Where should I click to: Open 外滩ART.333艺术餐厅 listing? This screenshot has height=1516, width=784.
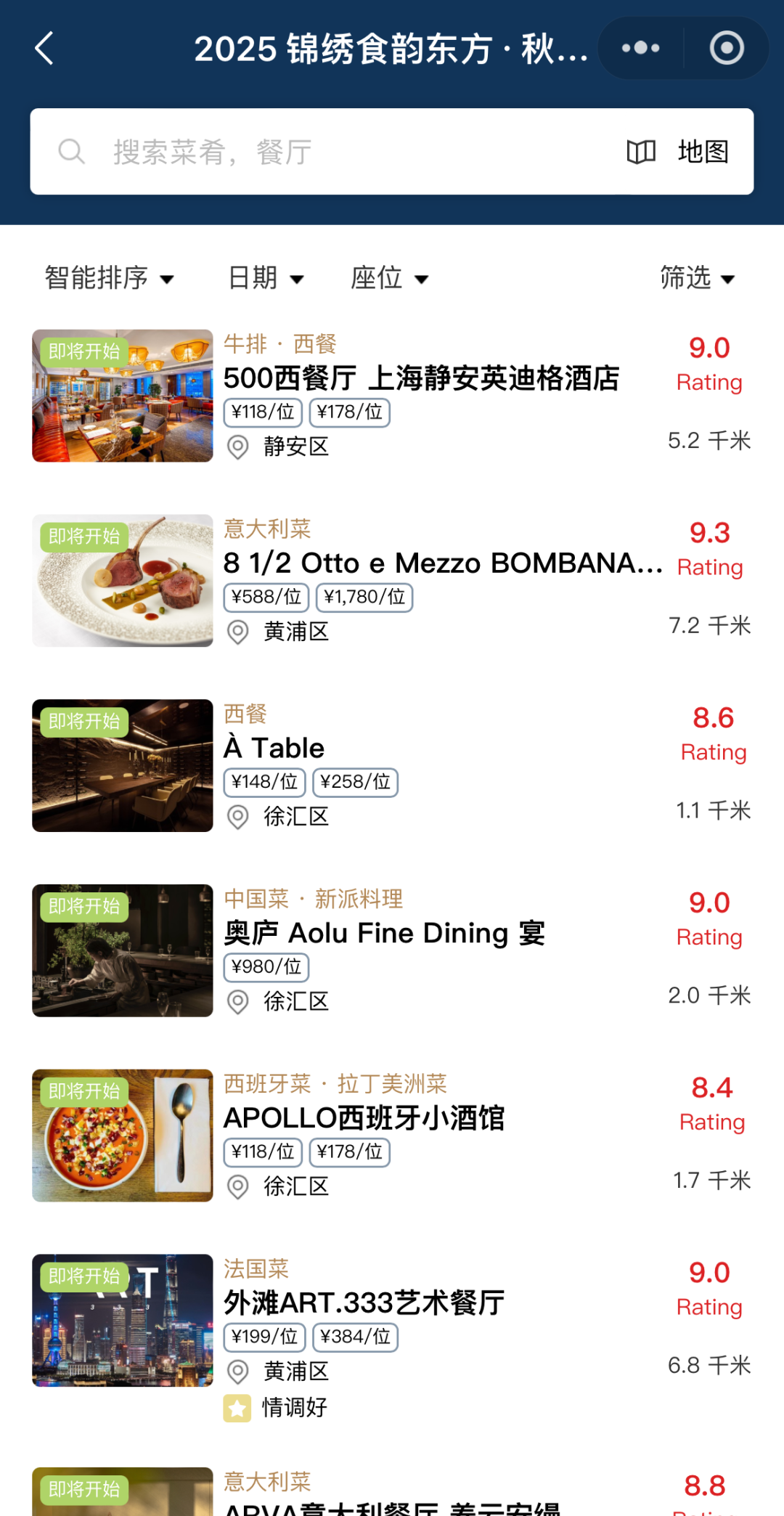[364, 1303]
